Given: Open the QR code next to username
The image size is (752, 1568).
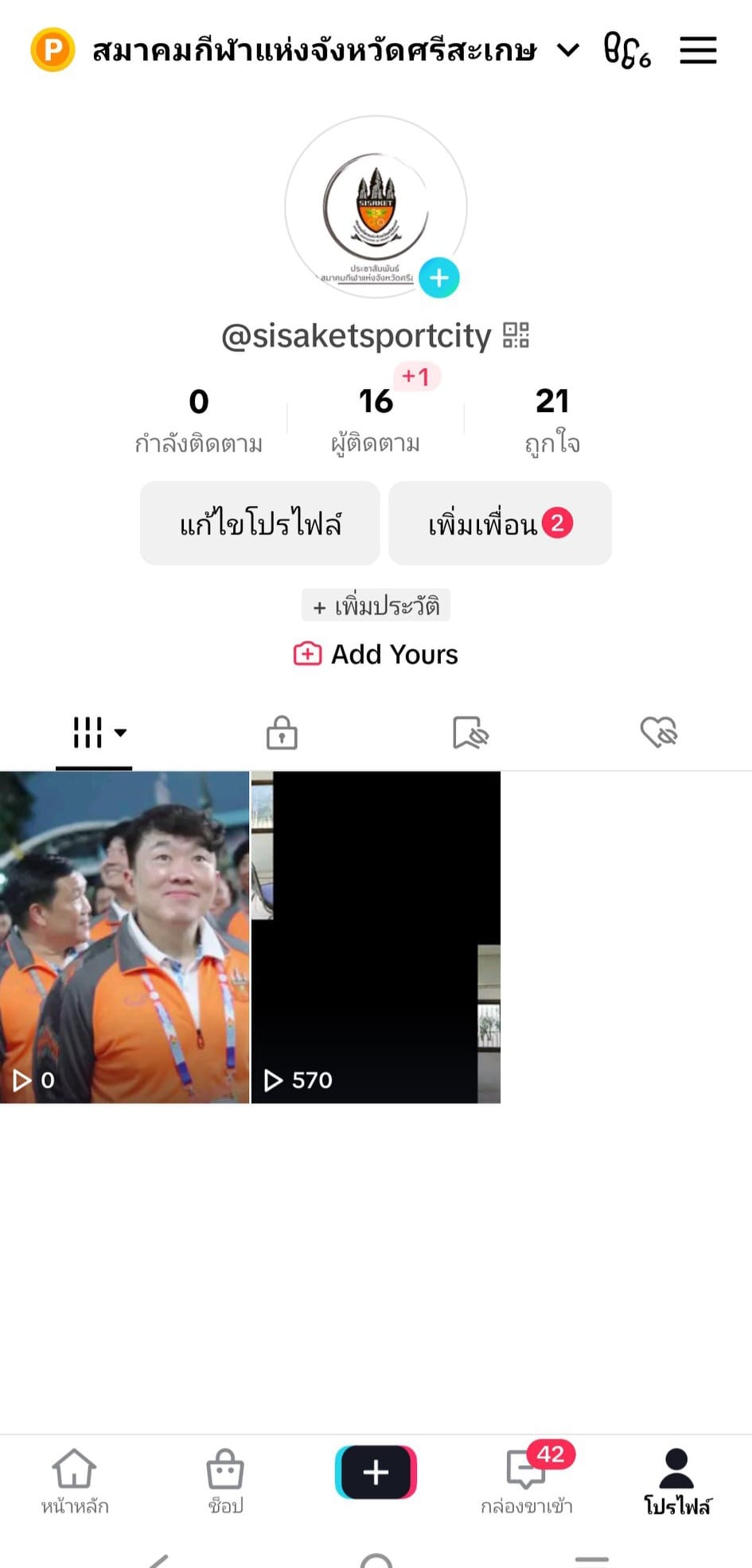Looking at the screenshot, I should coord(516,335).
